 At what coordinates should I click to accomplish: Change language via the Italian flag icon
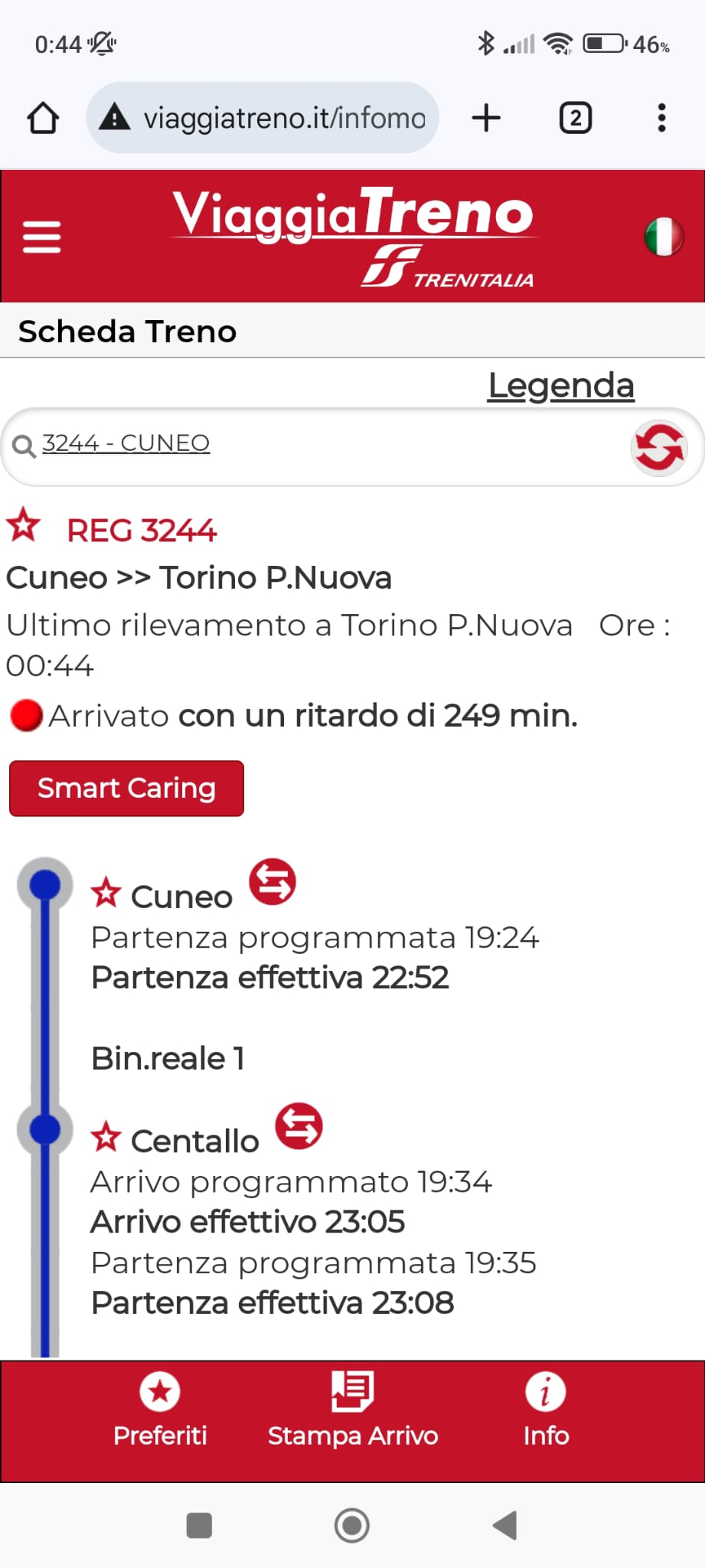(x=663, y=237)
